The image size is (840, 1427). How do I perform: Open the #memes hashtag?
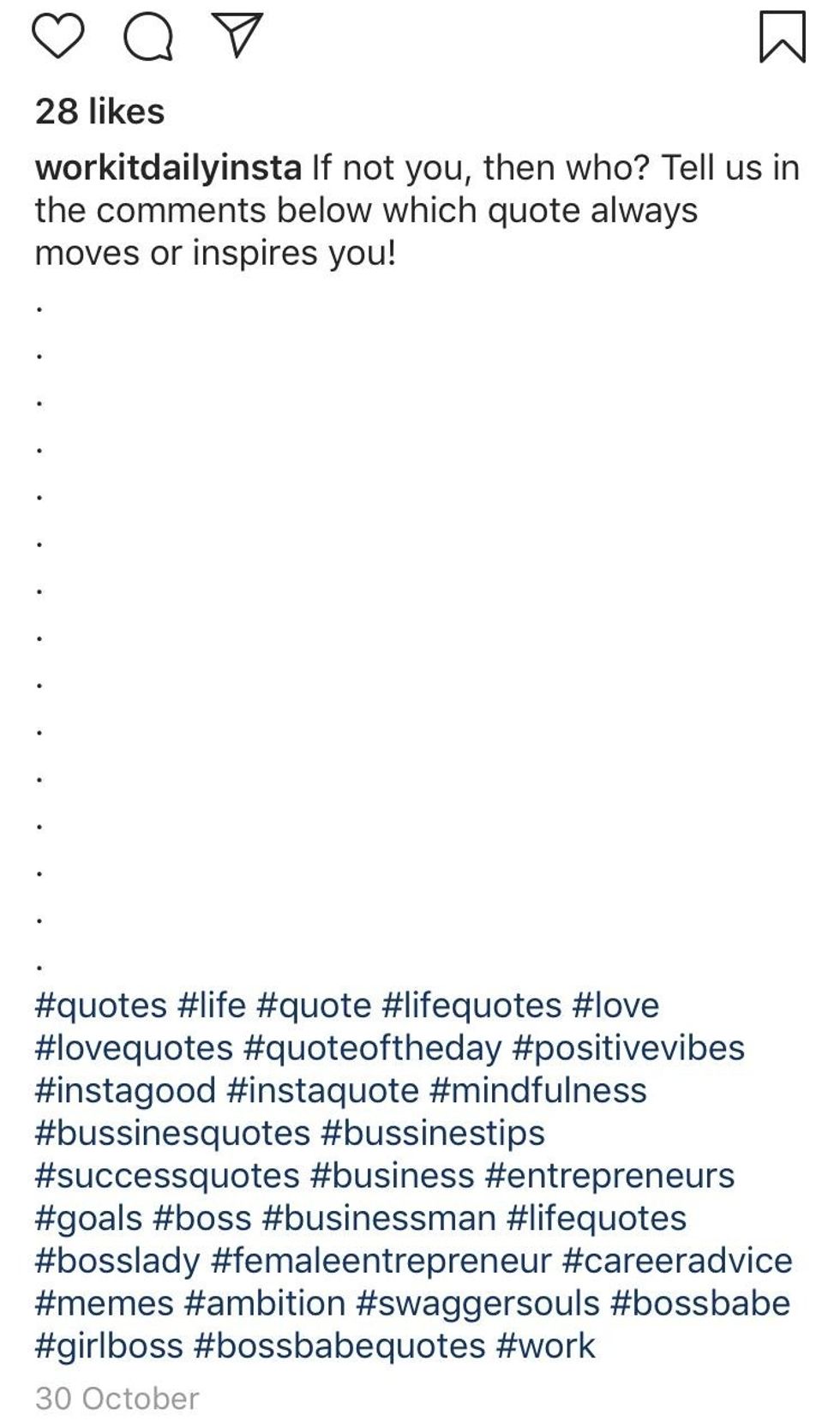104,1303
